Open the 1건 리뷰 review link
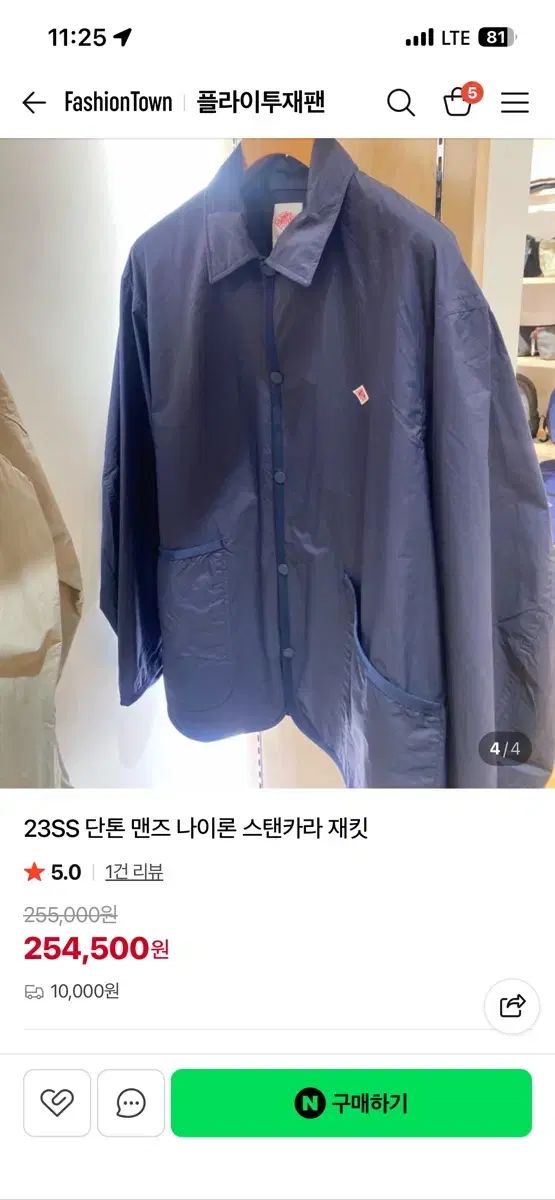The width and height of the screenshot is (555, 1200). pyautogui.click(x=134, y=872)
